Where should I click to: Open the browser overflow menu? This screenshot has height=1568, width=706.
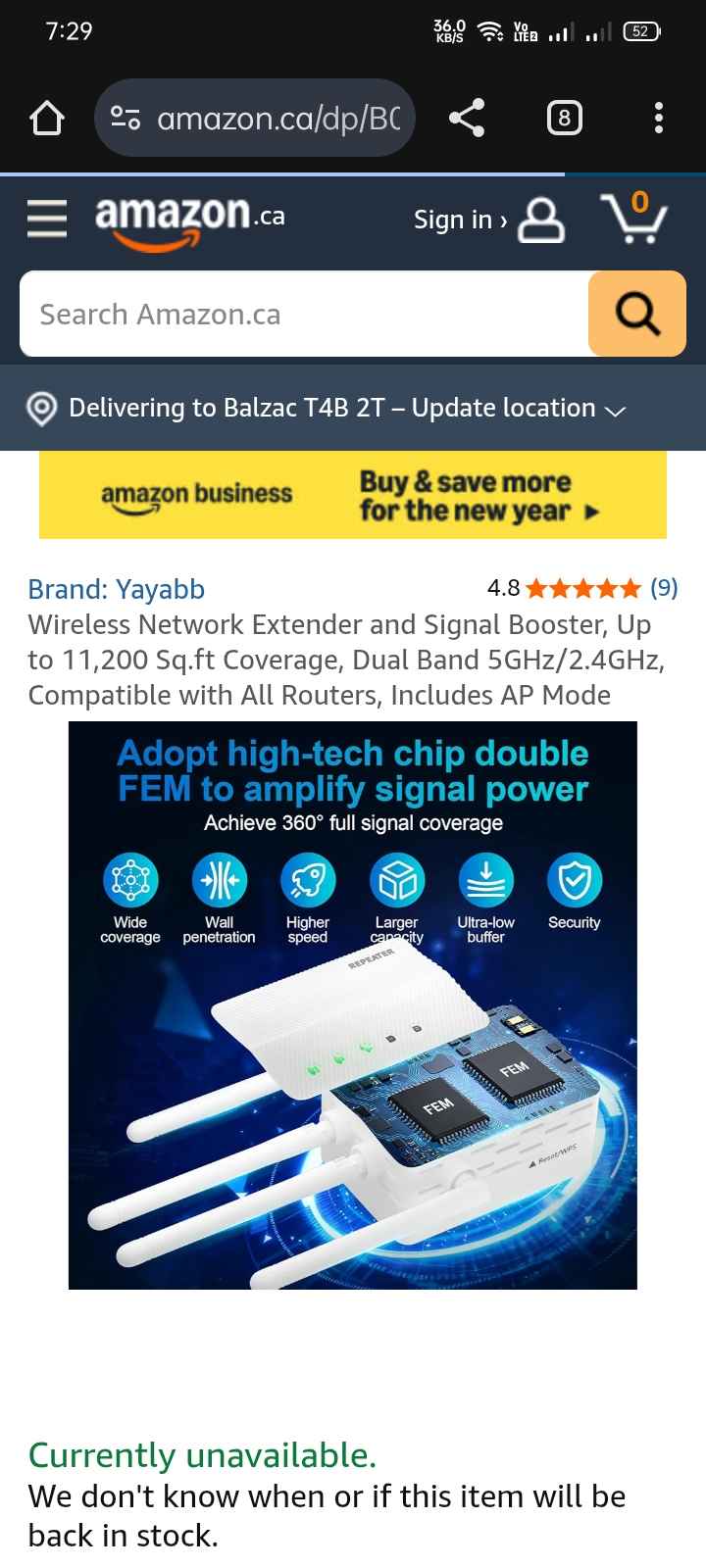(x=659, y=119)
